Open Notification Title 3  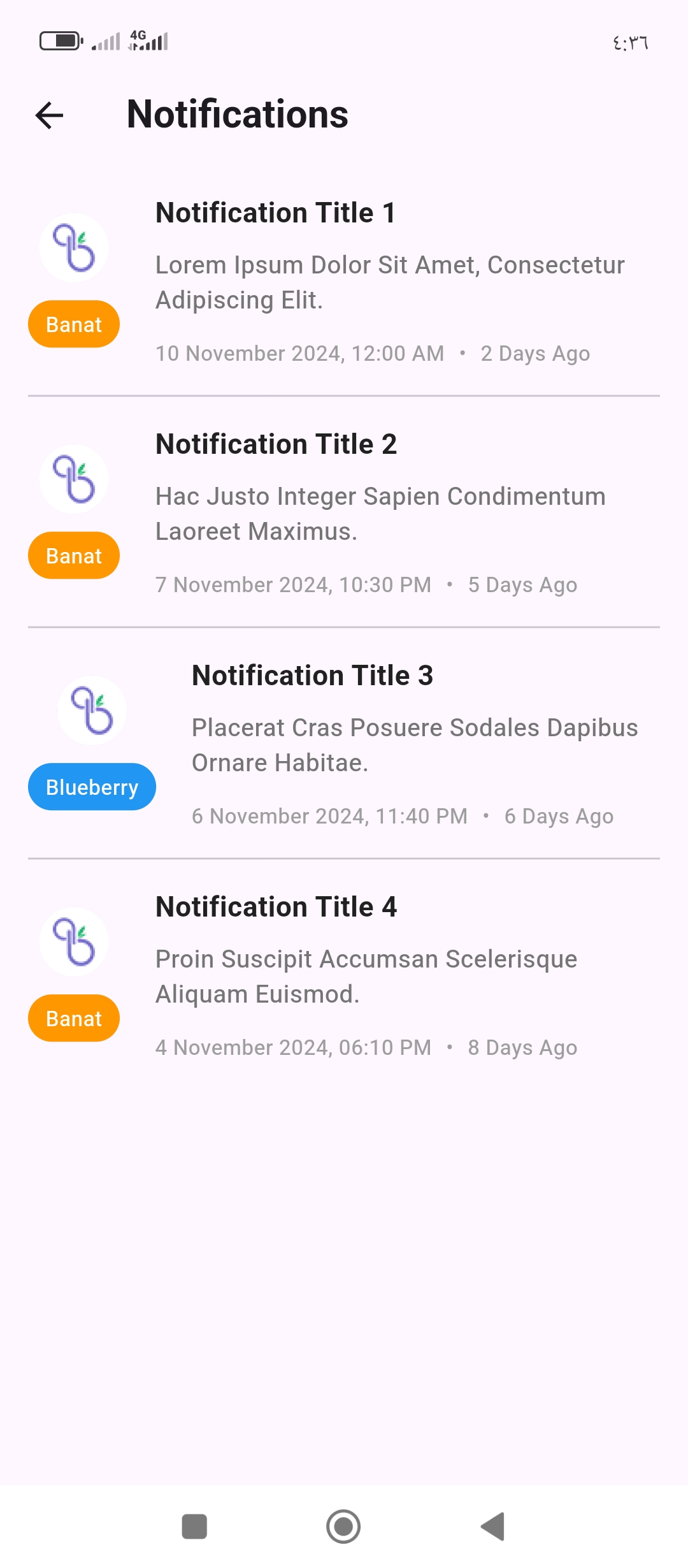[344, 744]
